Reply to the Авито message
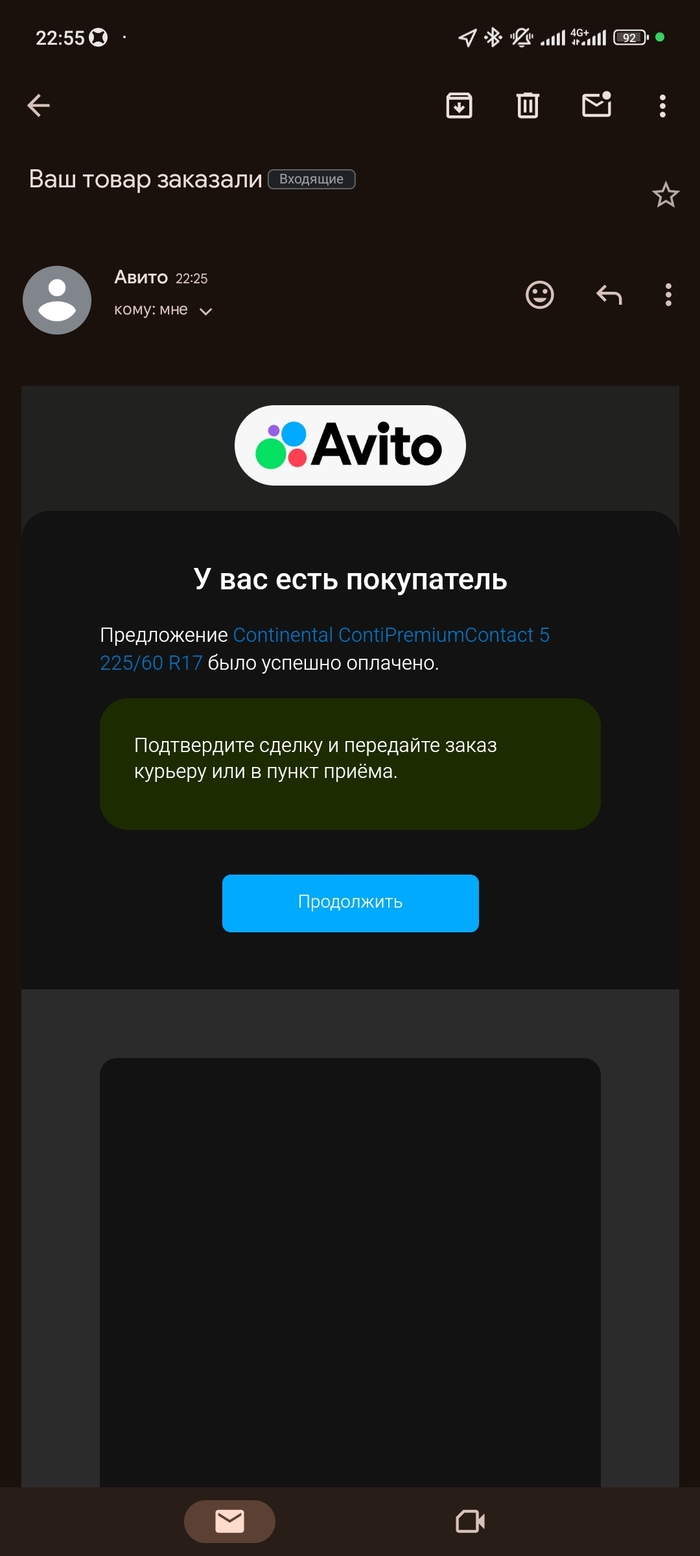Viewport: 700px width, 1556px height. tap(609, 294)
